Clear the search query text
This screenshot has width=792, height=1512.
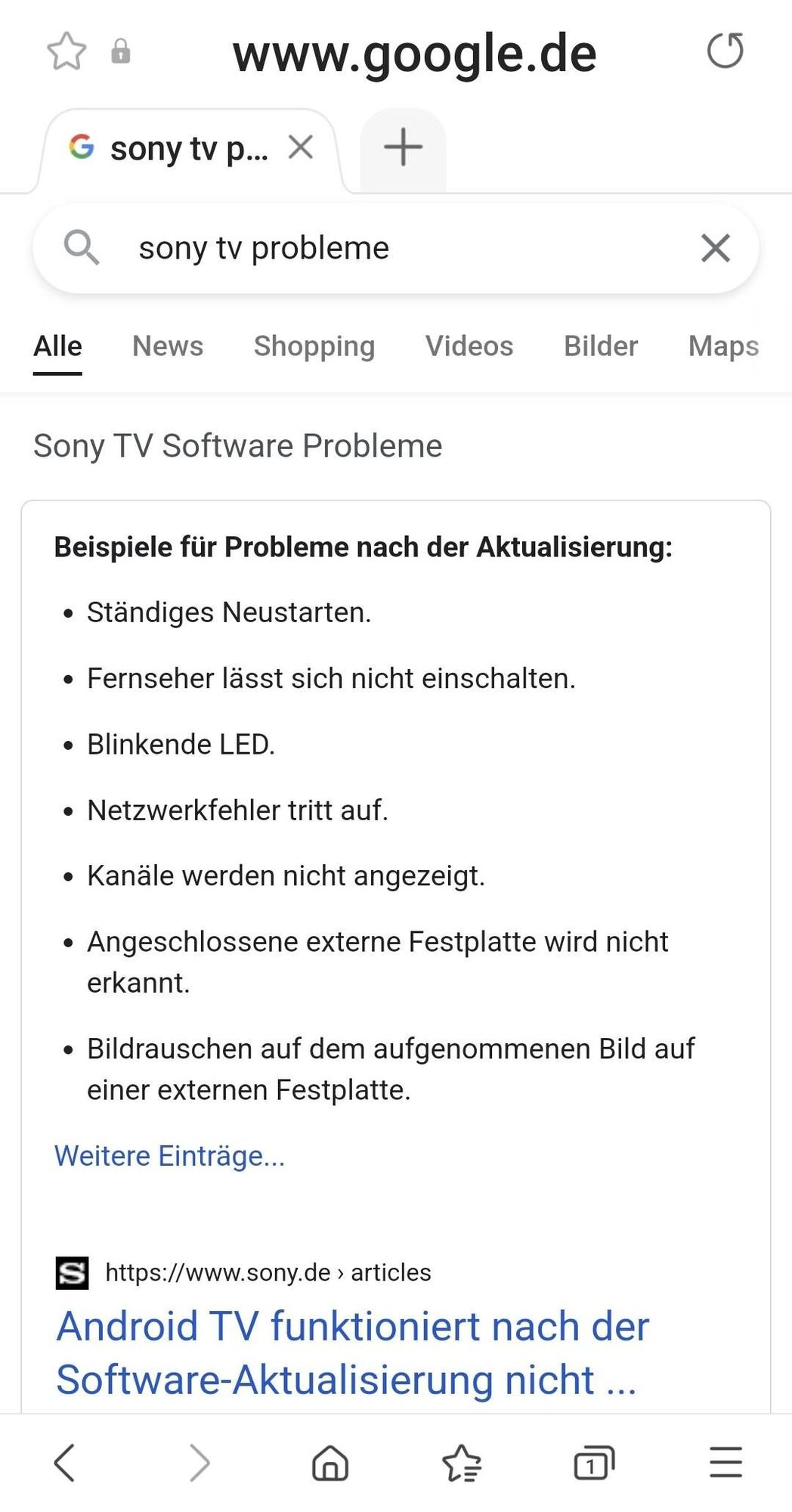(x=715, y=248)
